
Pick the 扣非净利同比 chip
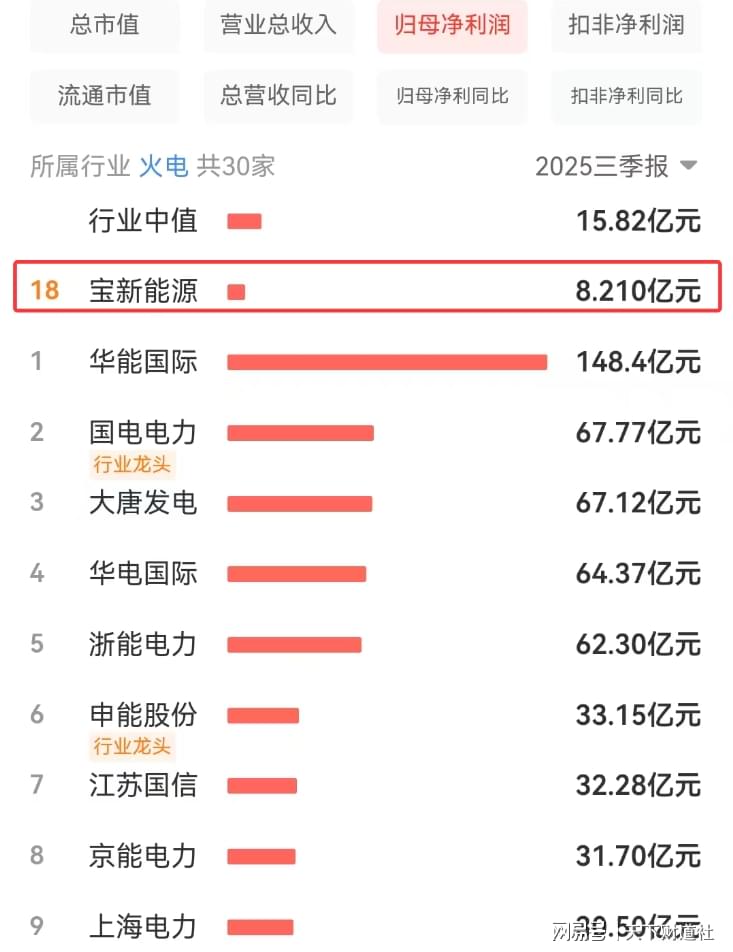coord(626,96)
